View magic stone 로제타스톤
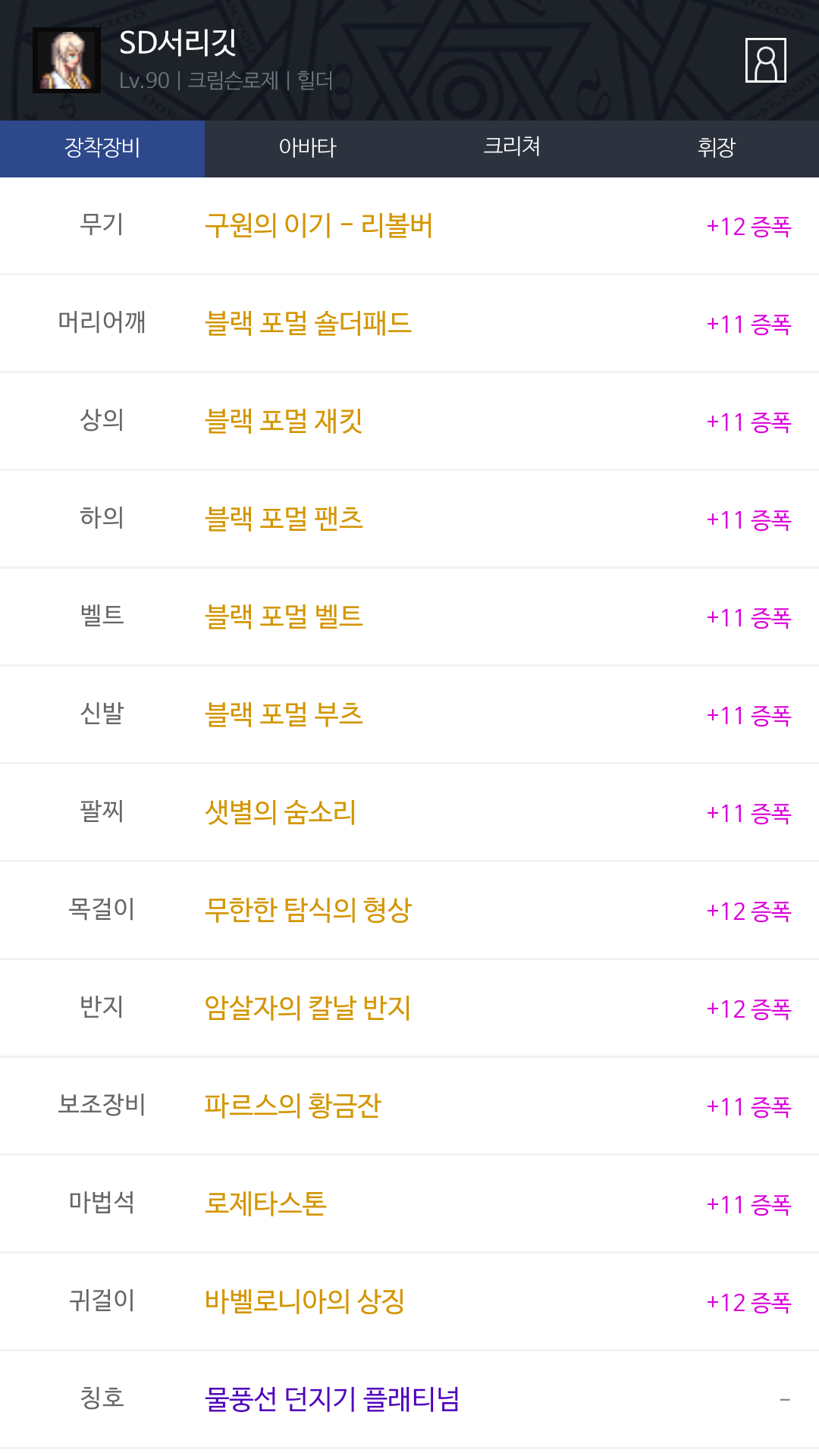The width and height of the screenshot is (819, 1456). [265, 1204]
